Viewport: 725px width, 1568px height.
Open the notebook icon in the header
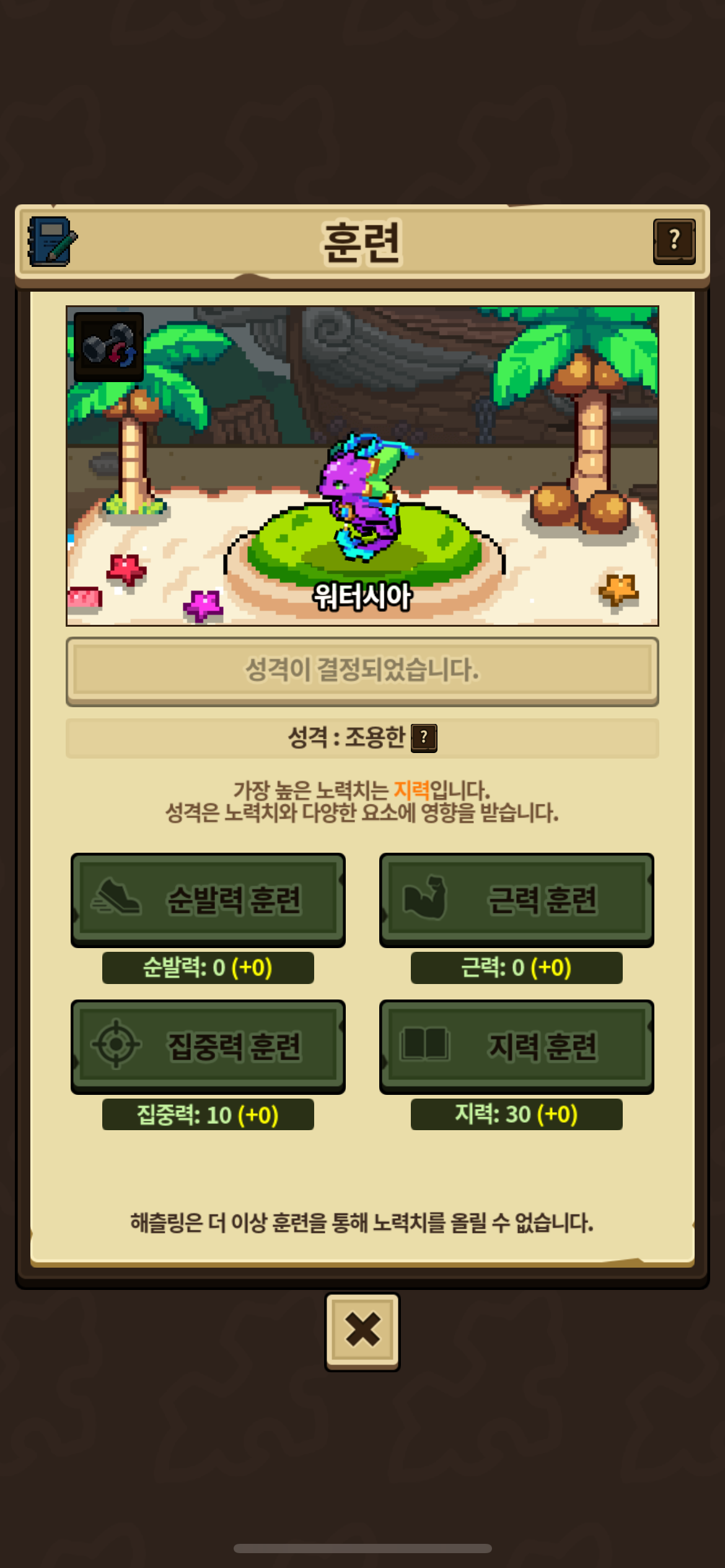[52, 242]
